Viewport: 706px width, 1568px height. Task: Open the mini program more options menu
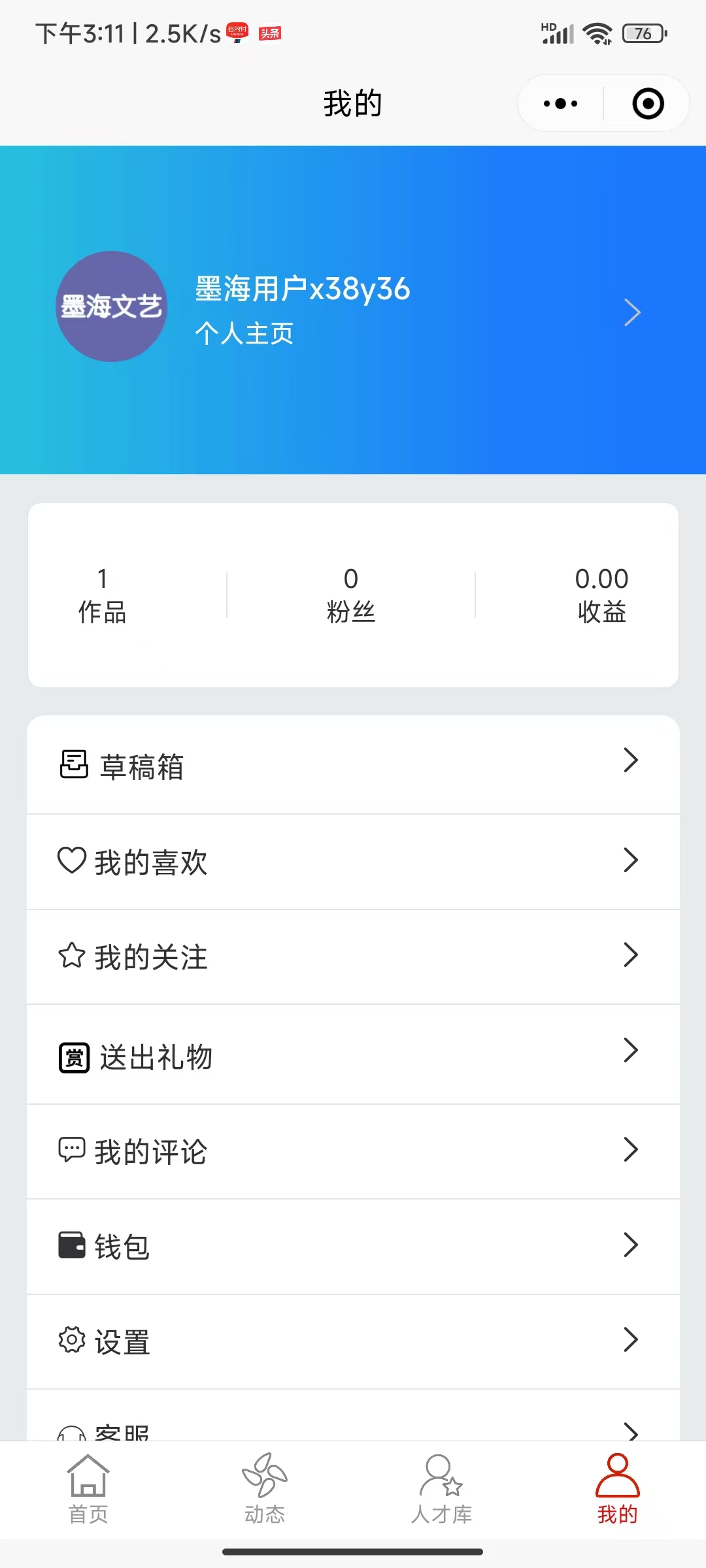click(x=561, y=104)
